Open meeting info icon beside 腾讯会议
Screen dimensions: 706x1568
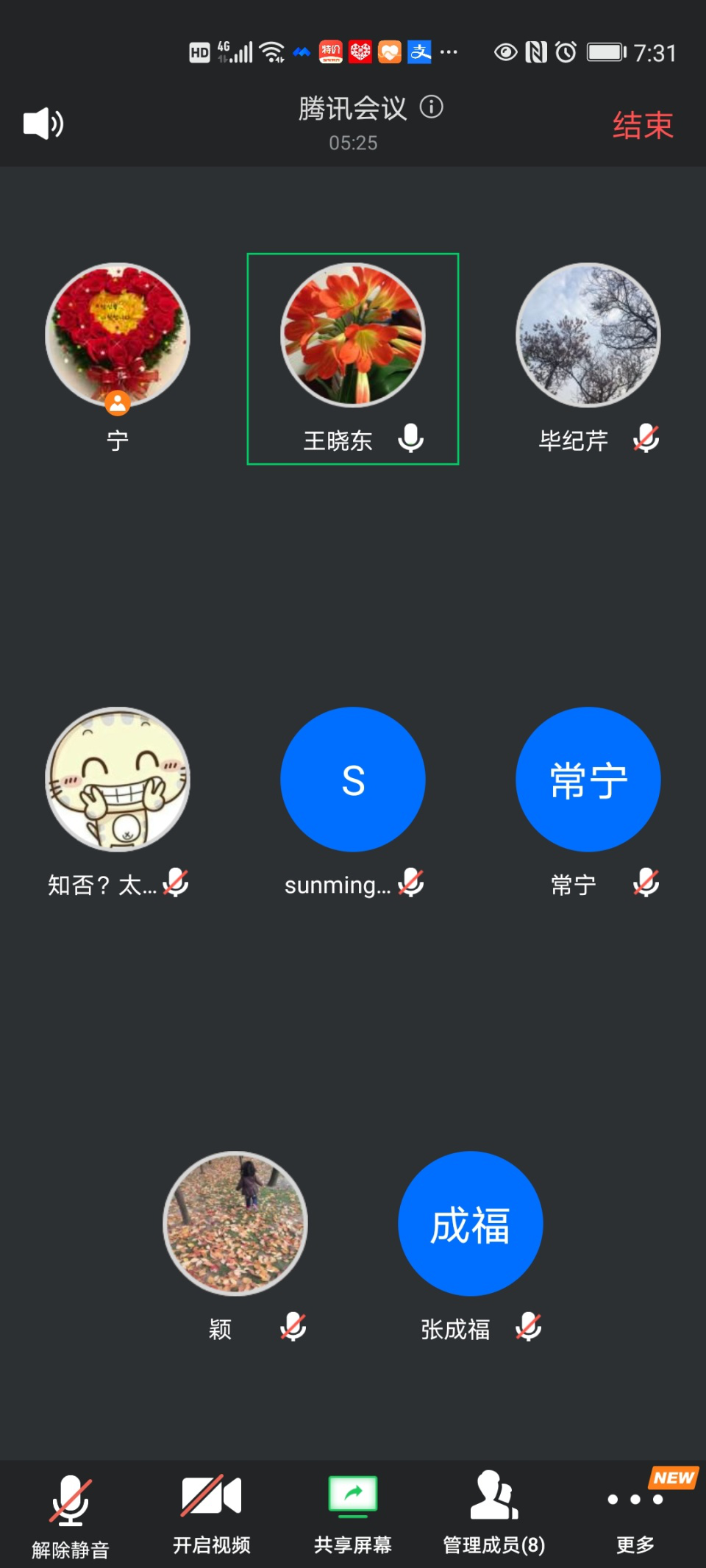(432, 107)
